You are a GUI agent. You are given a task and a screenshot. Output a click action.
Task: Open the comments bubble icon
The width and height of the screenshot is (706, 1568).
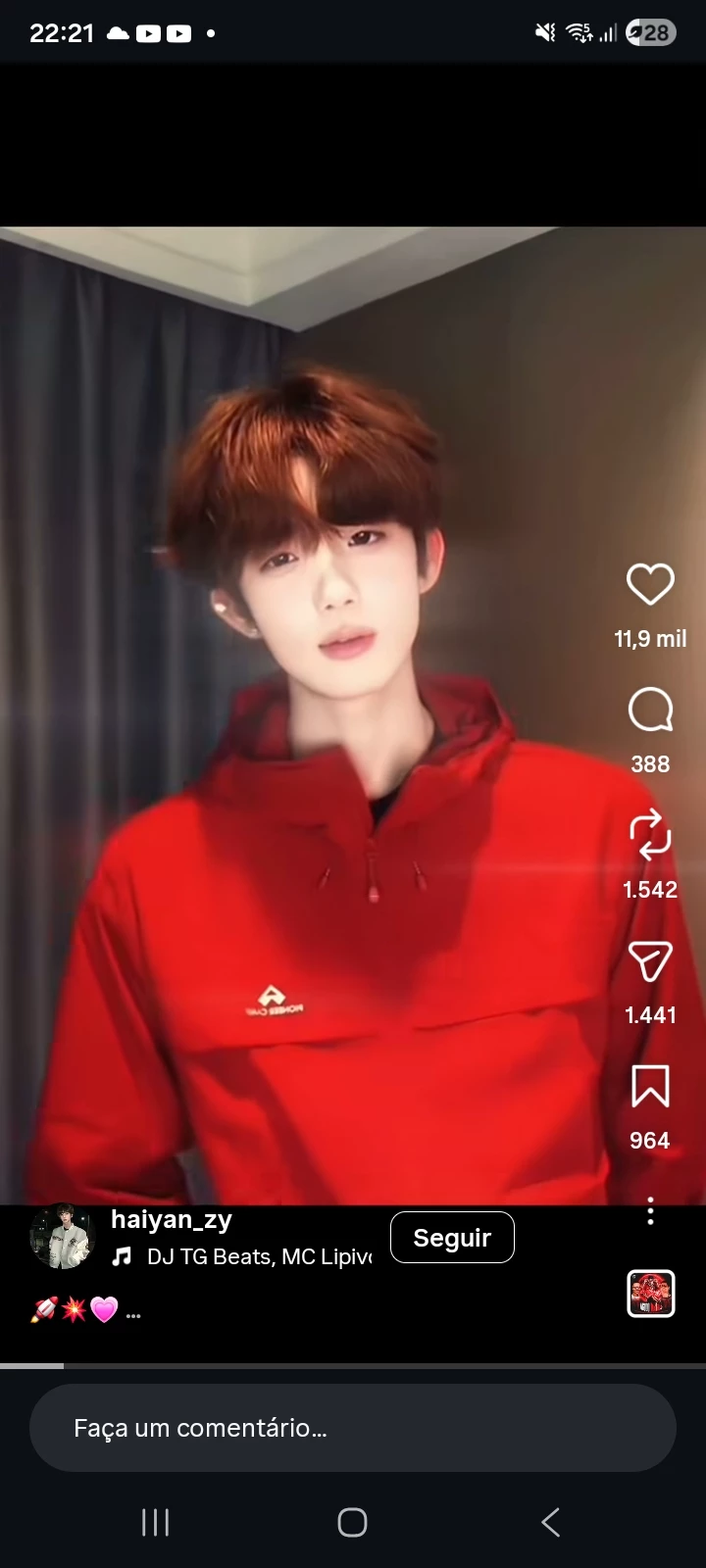pos(650,710)
